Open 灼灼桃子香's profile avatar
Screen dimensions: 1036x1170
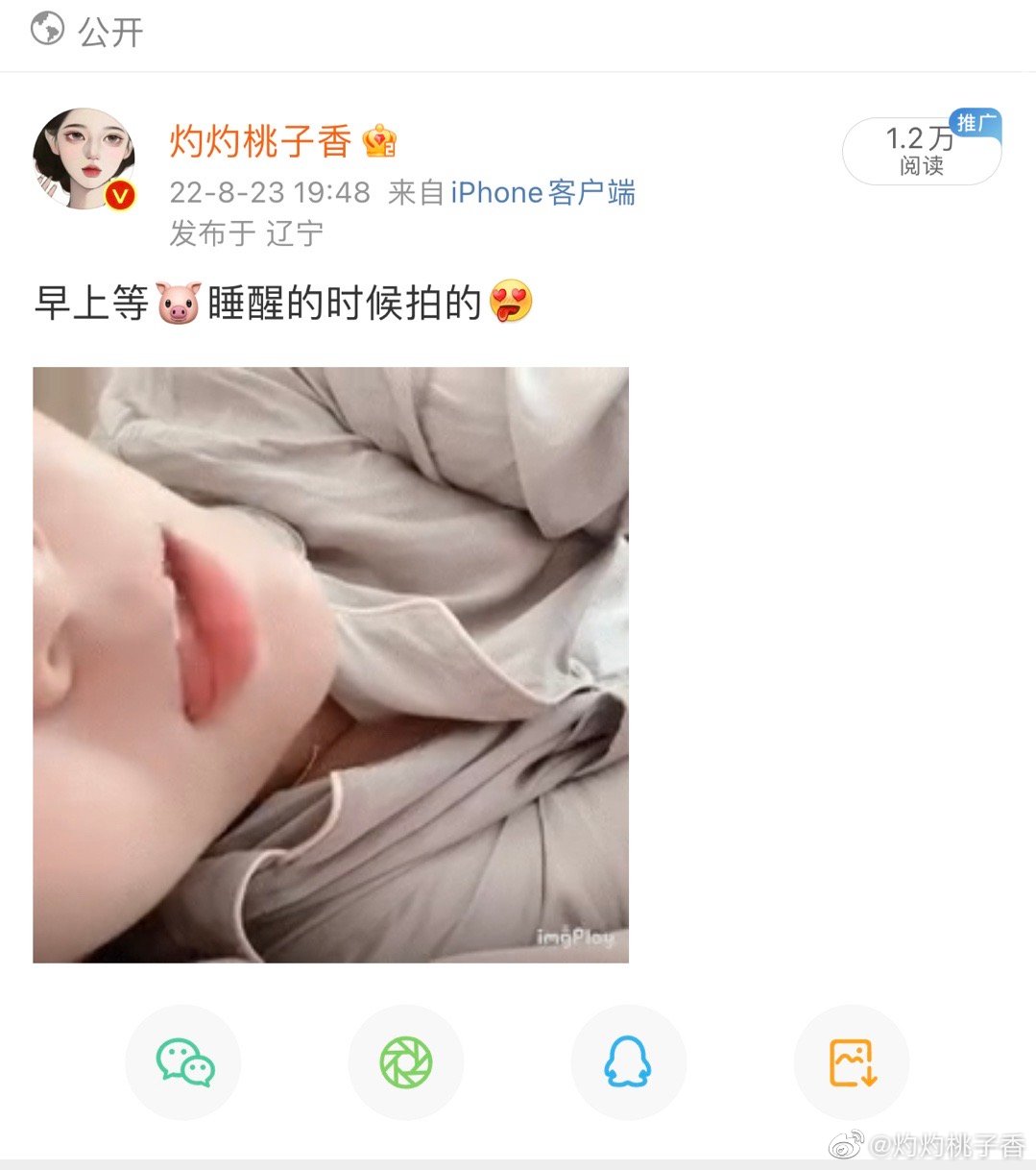(84, 159)
